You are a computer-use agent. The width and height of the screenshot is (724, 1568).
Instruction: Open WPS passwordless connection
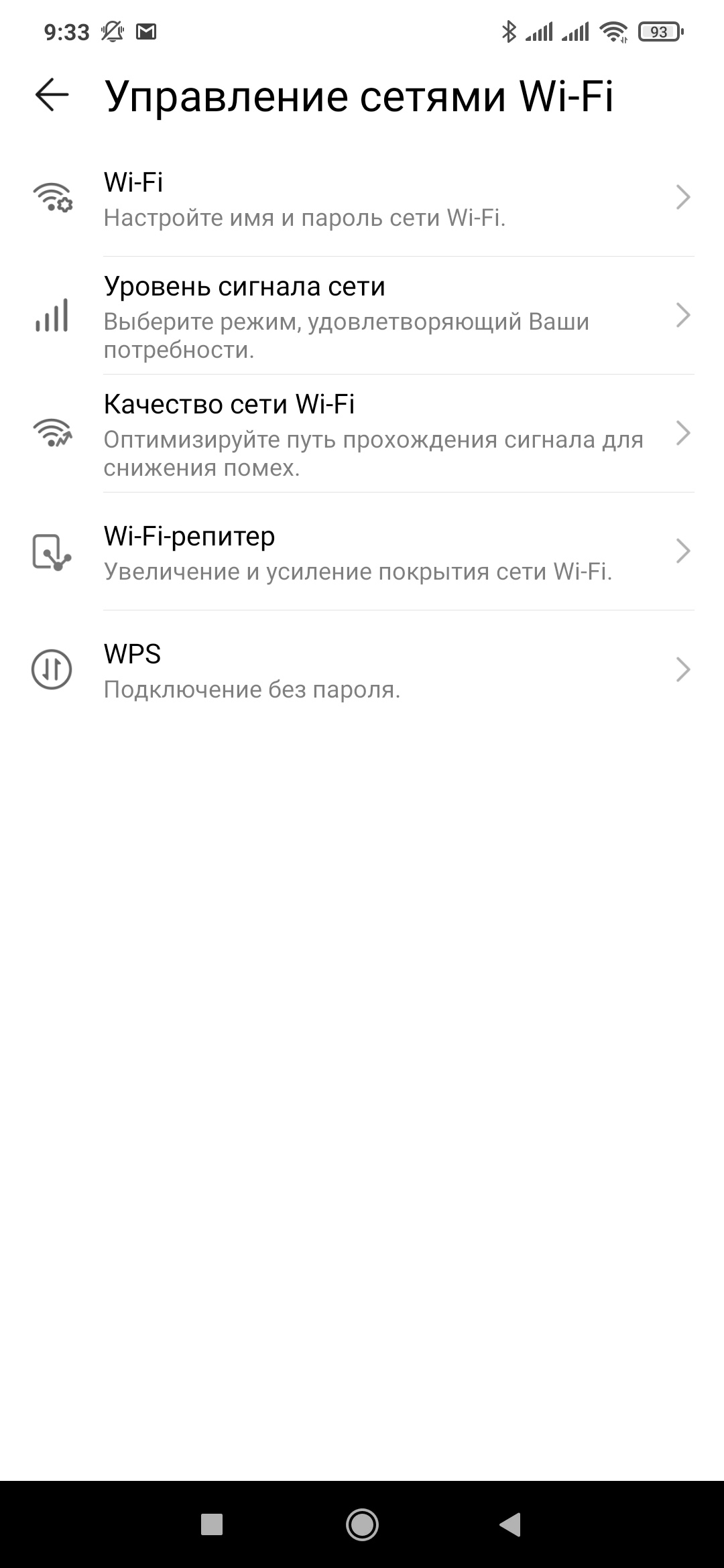point(362,670)
